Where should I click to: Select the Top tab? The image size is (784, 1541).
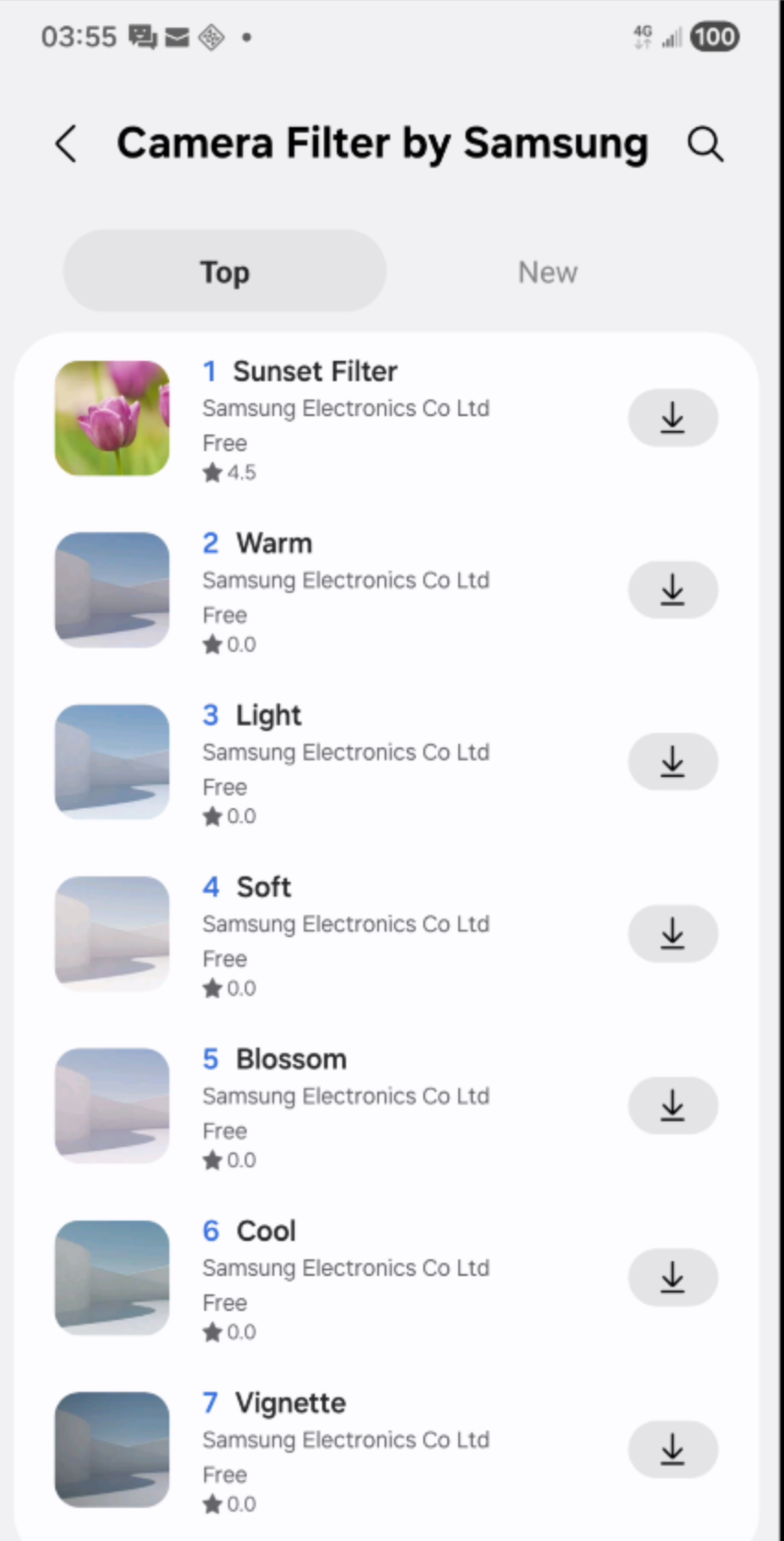(x=225, y=272)
